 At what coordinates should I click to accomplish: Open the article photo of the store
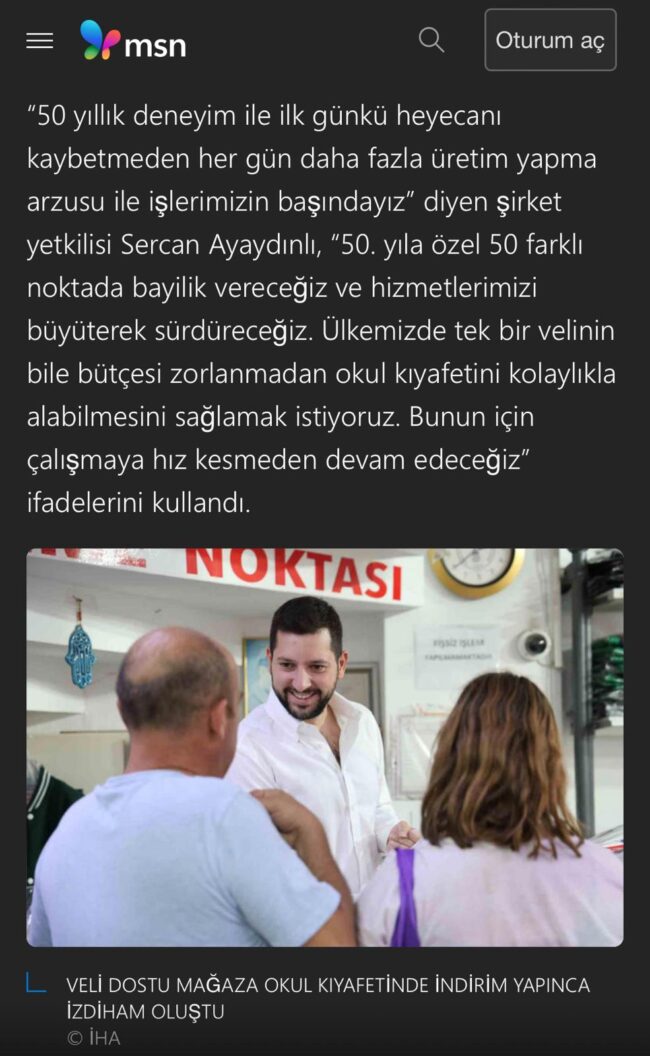(325, 746)
